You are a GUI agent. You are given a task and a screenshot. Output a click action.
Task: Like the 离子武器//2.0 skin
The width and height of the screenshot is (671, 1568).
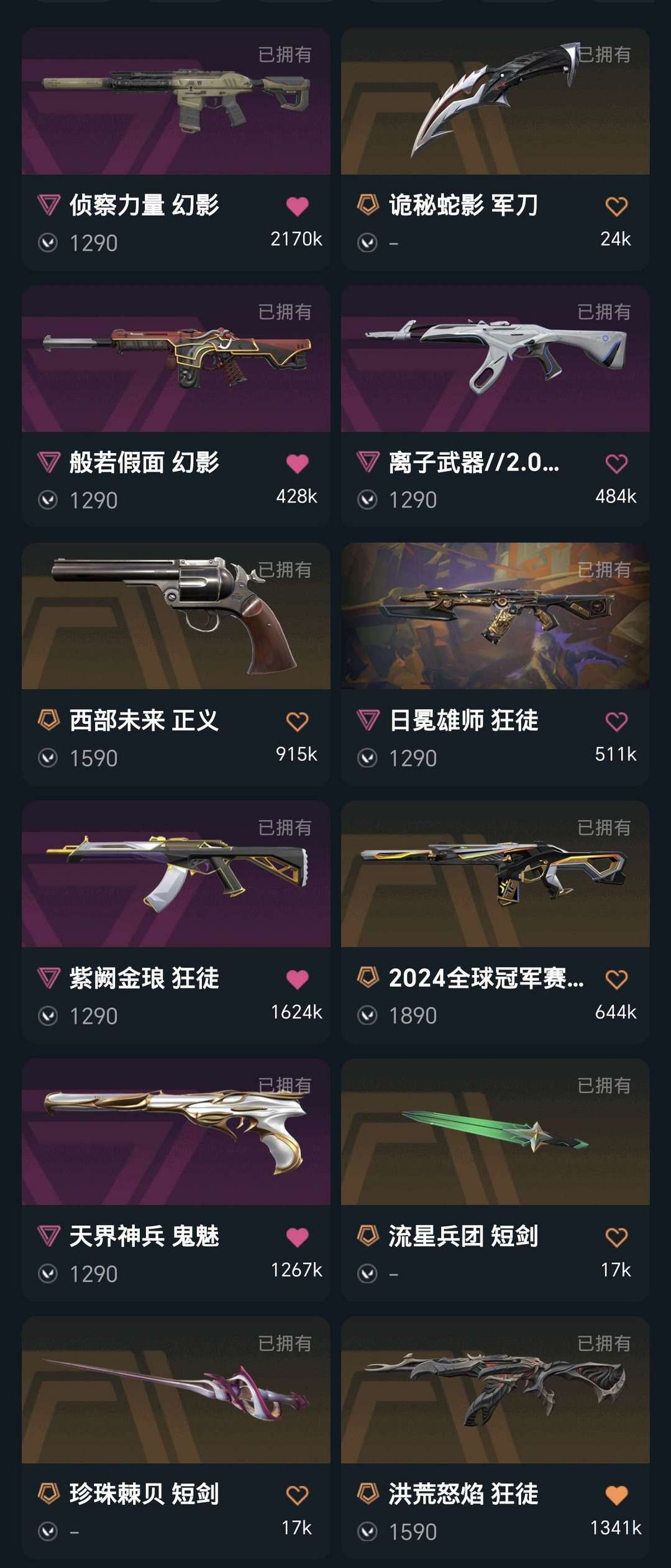pos(616,464)
